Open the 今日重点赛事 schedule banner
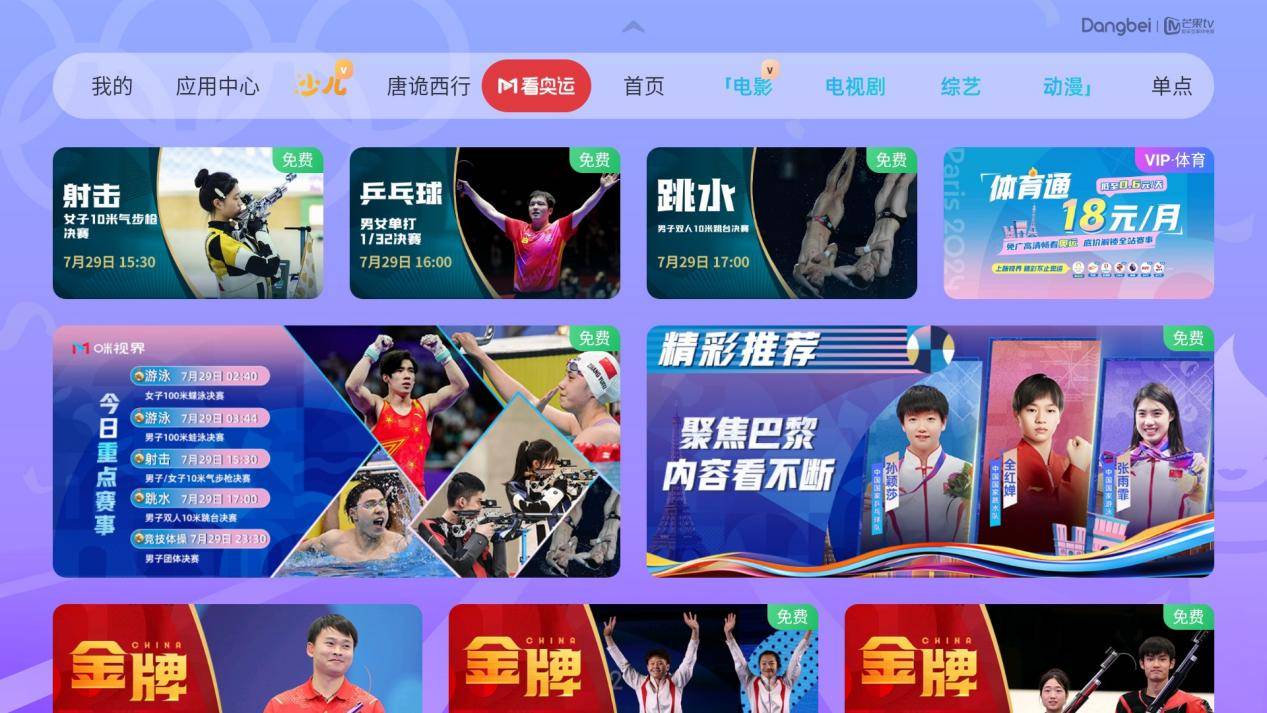The height and width of the screenshot is (713, 1267). (336, 451)
